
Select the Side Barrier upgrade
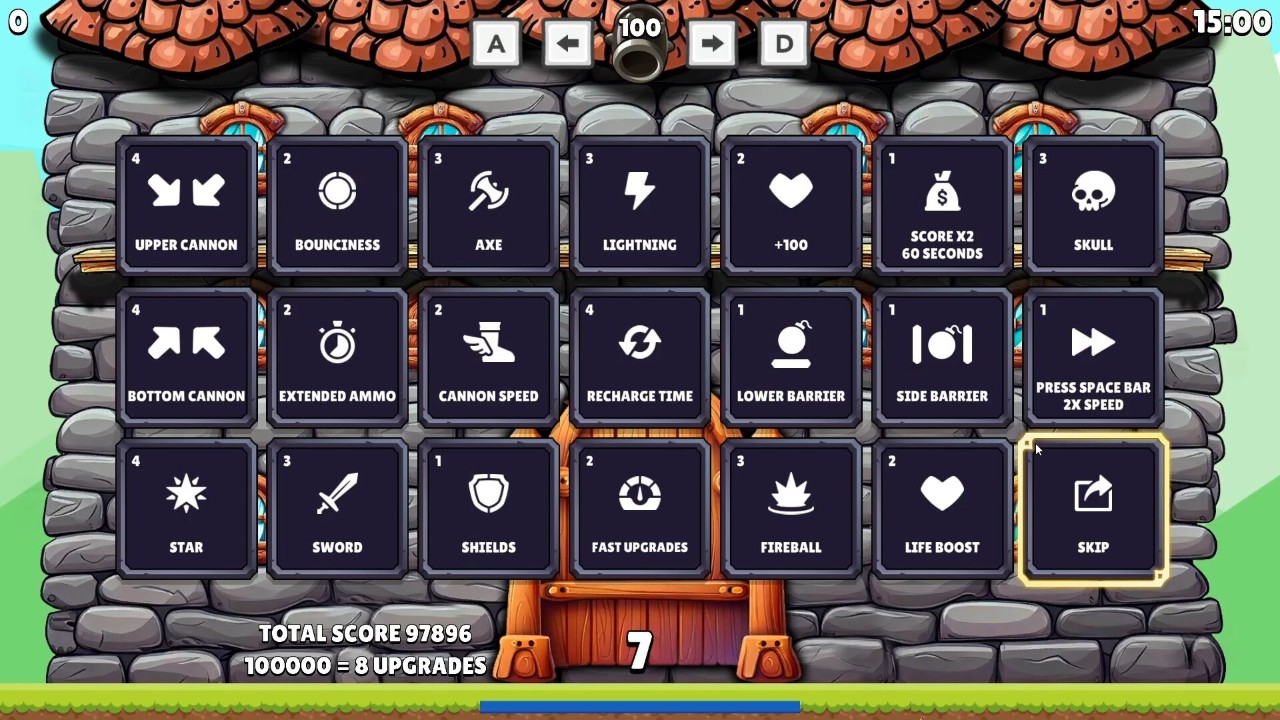pyautogui.click(x=941, y=359)
